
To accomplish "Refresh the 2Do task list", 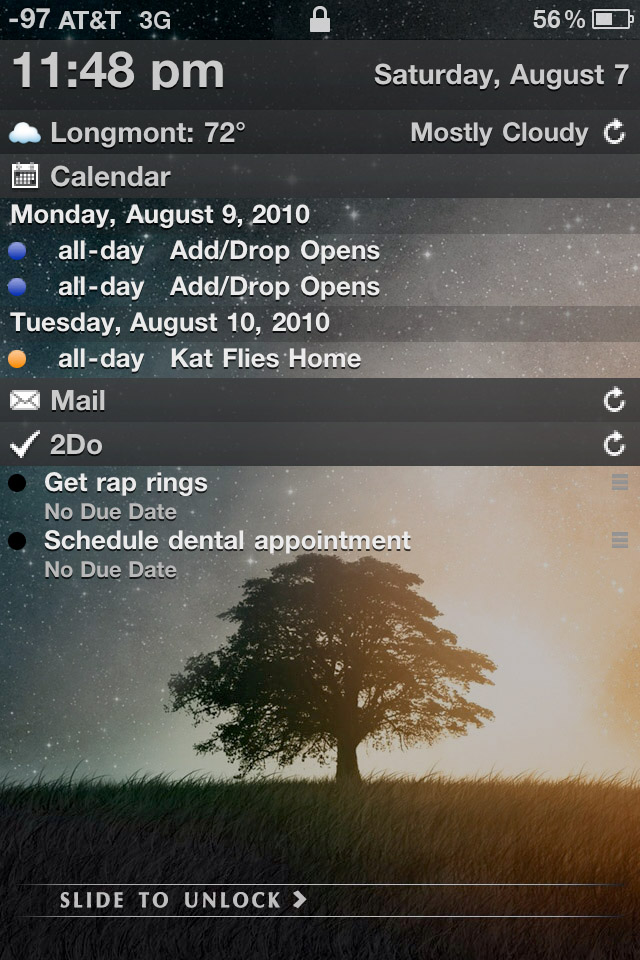I will click(x=614, y=444).
